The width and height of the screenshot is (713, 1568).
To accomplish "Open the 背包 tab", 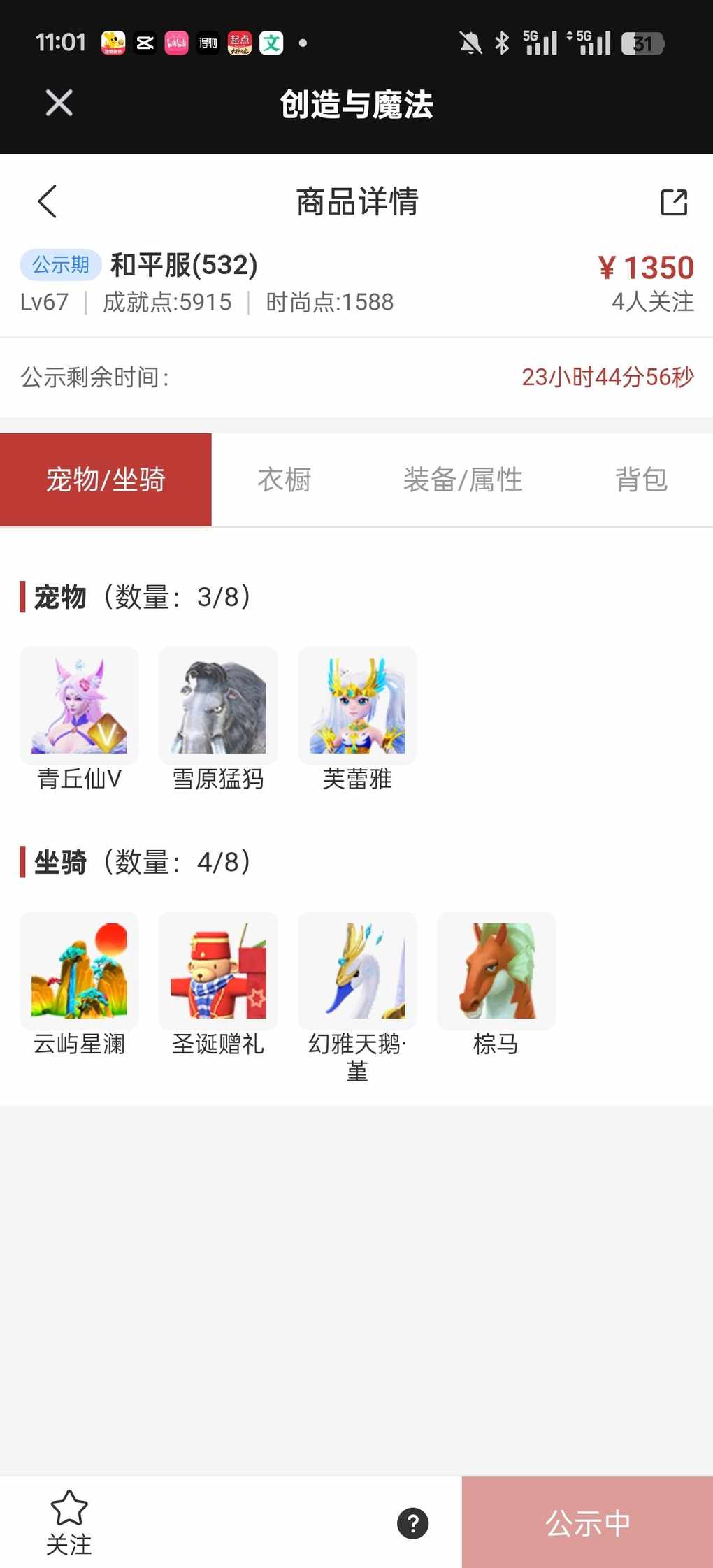I will click(x=641, y=480).
